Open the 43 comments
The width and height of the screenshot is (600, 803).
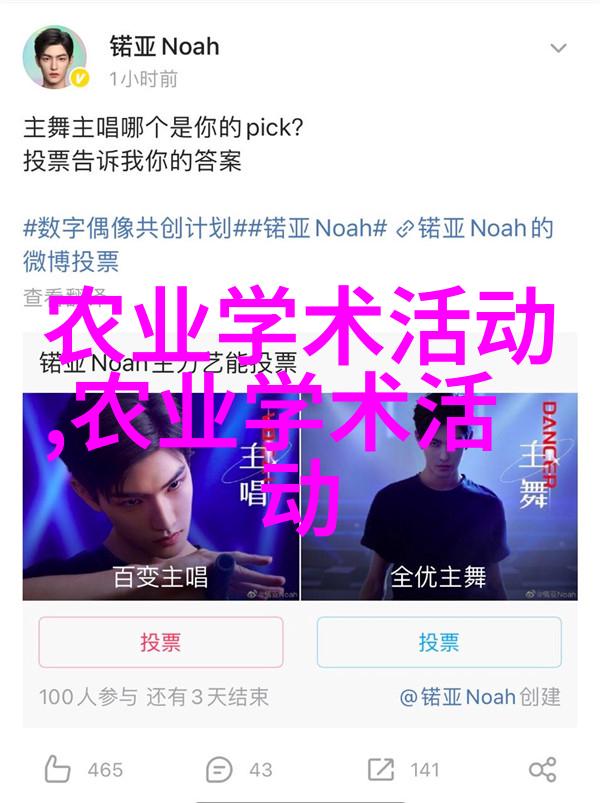(x=240, y=769)
